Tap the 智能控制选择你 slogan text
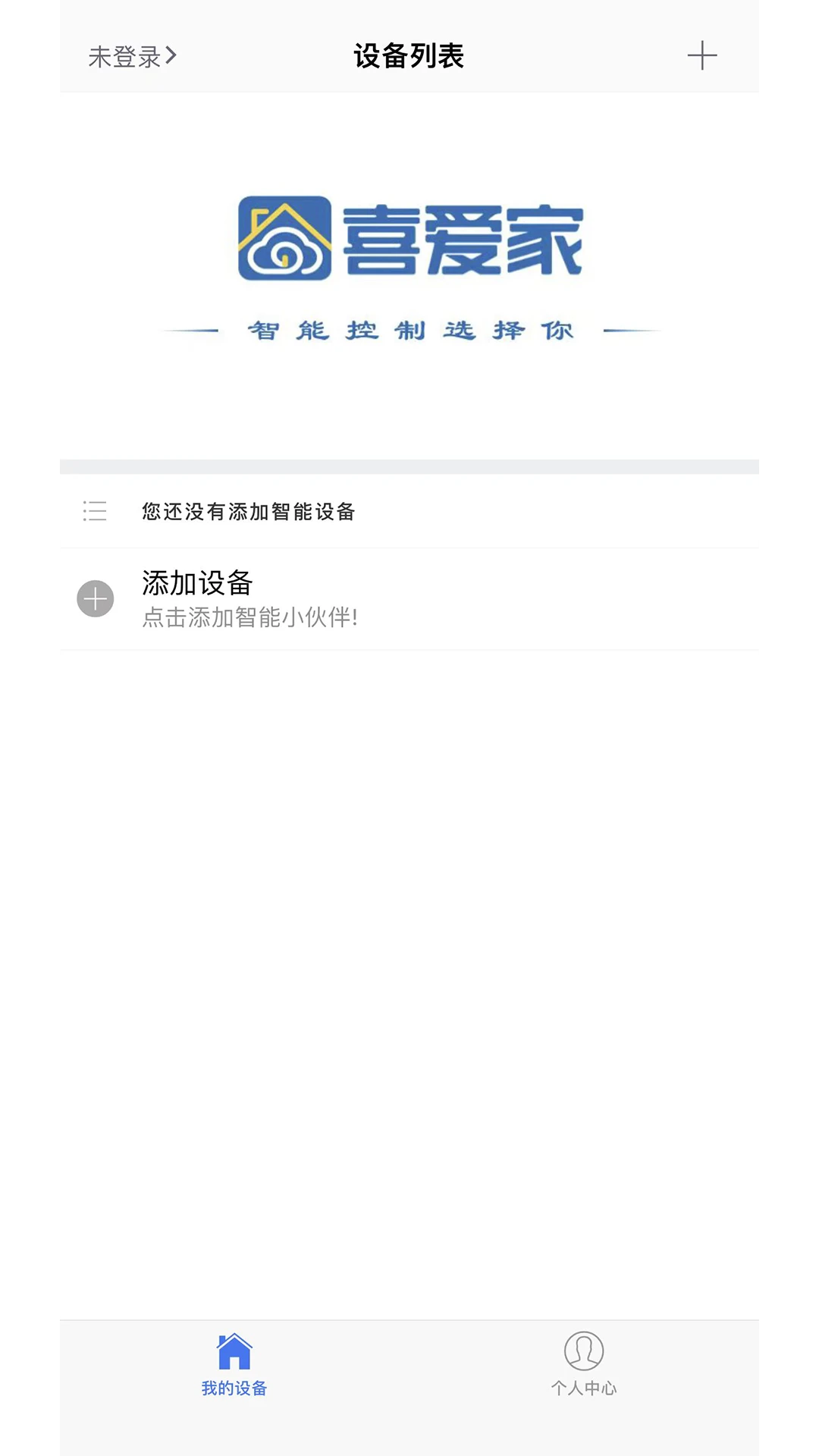The height and width of the screenshot is (1456, 819). [x=409, y=328]
